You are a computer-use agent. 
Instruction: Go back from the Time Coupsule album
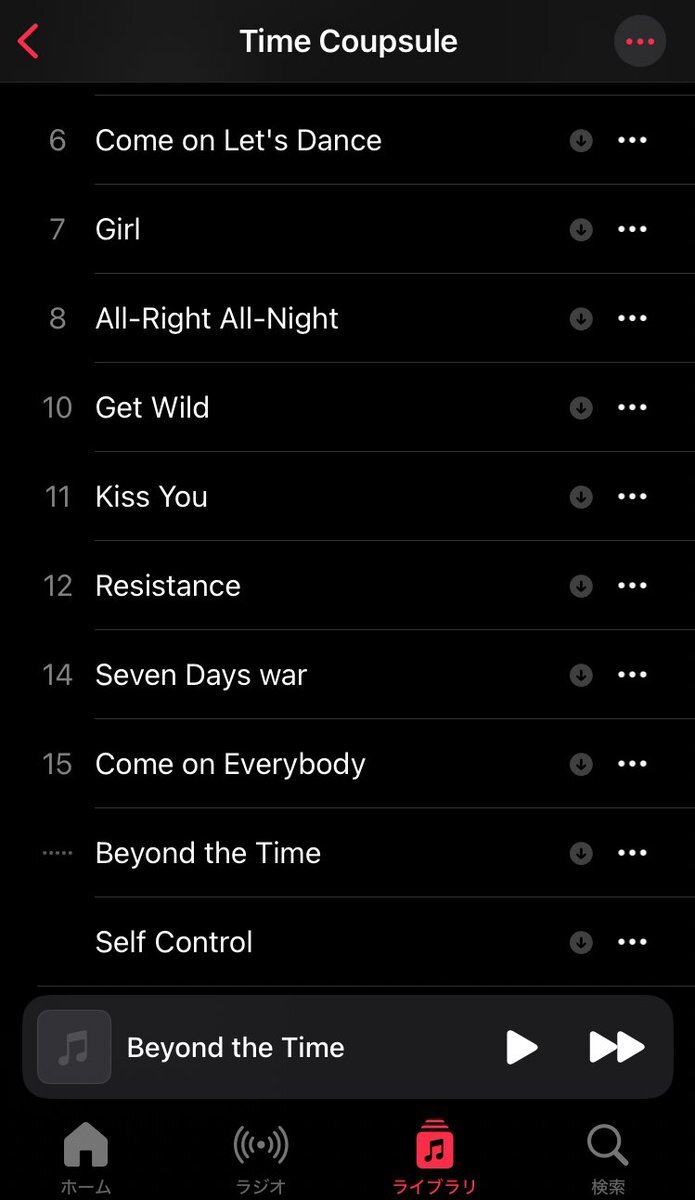[28, 42]
